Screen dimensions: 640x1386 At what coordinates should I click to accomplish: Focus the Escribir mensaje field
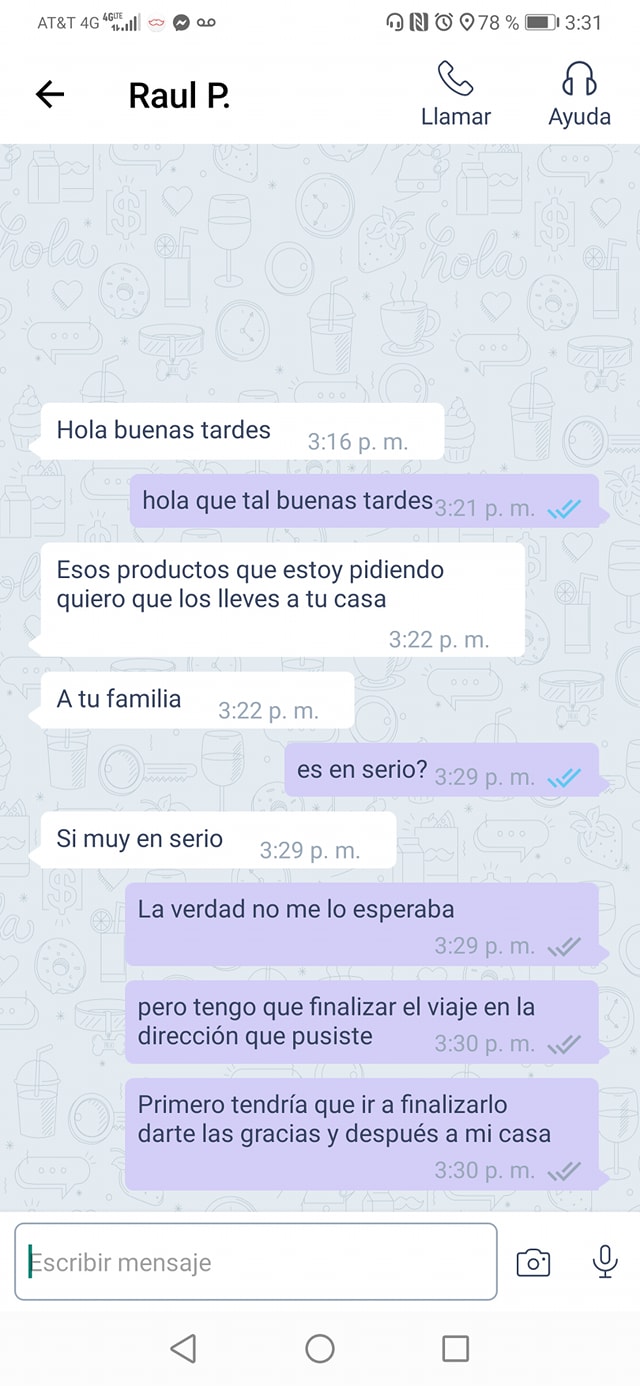click(256, 1262)
